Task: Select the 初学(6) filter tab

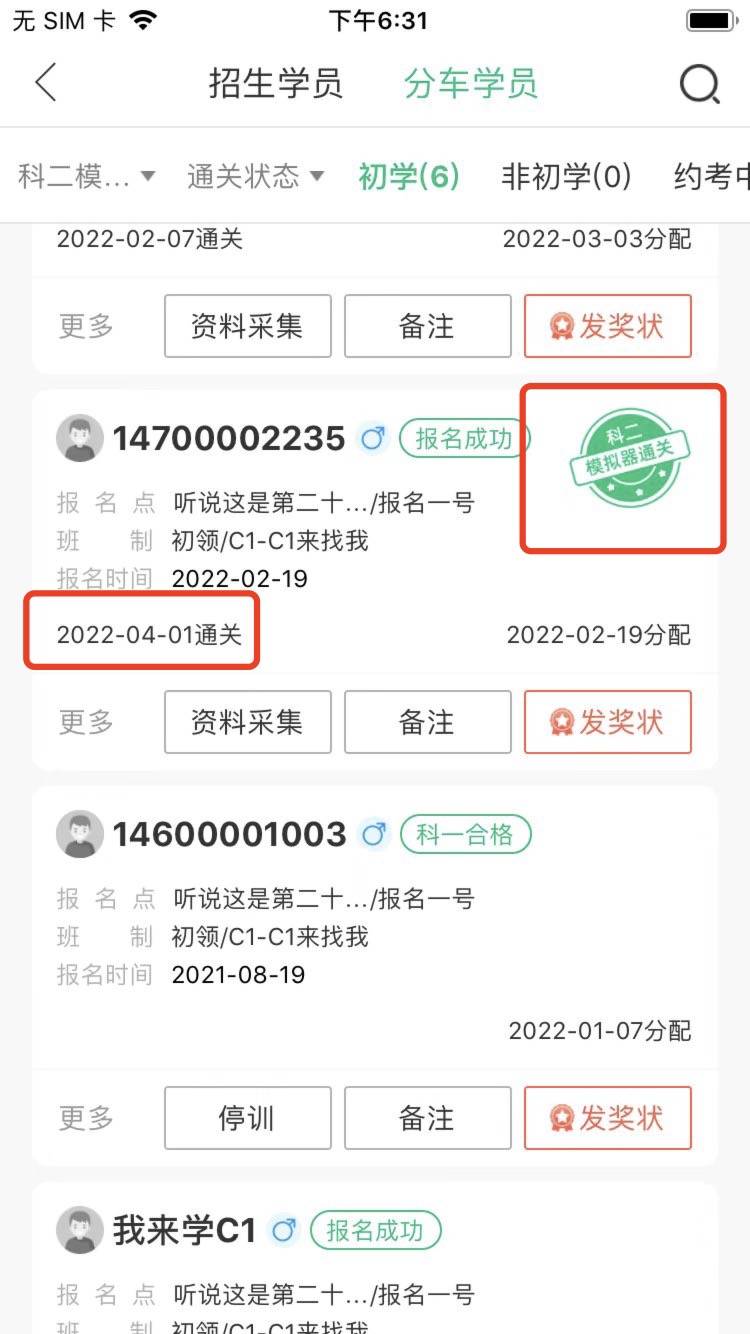Action: pos(408,177)
